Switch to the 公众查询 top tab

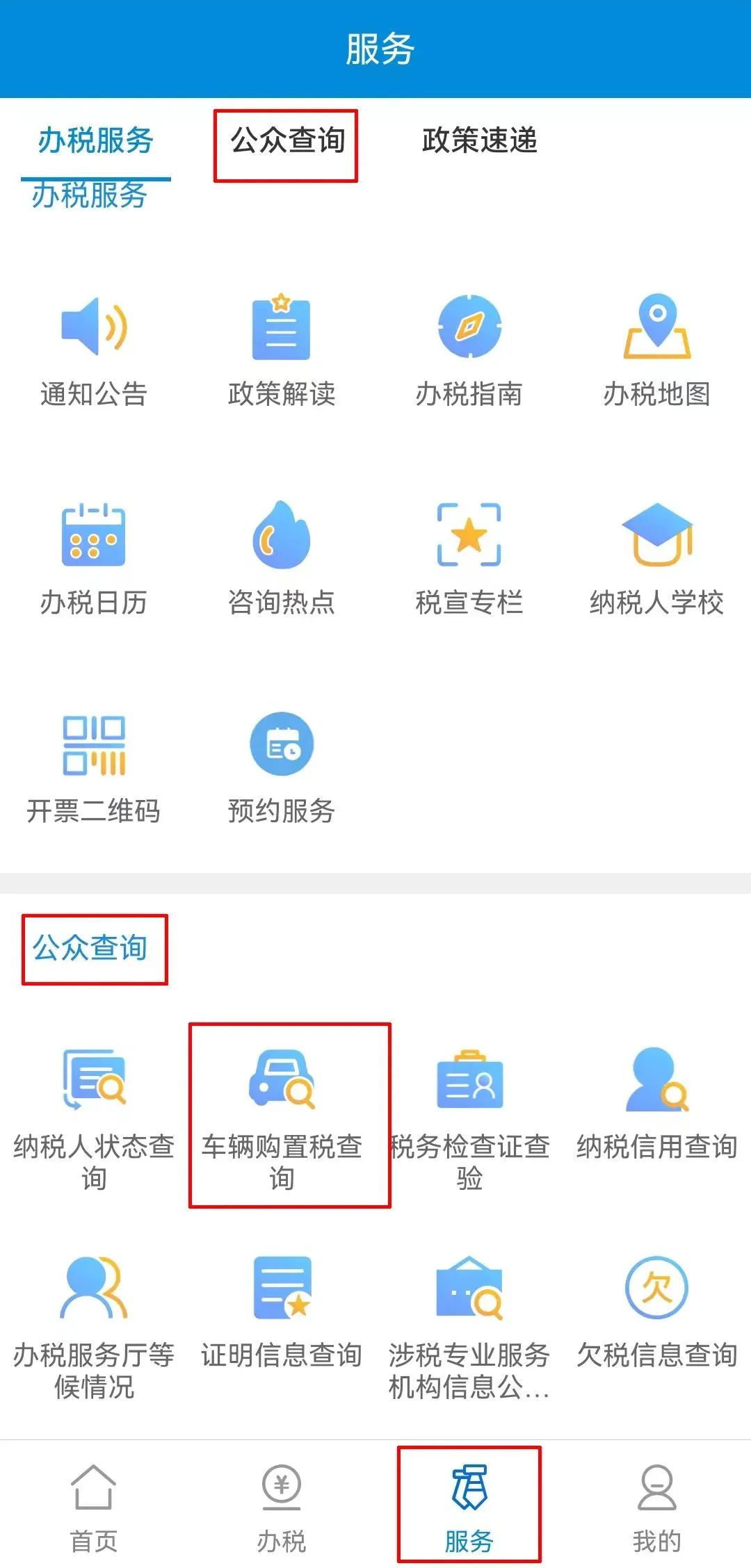click(287, 141)
